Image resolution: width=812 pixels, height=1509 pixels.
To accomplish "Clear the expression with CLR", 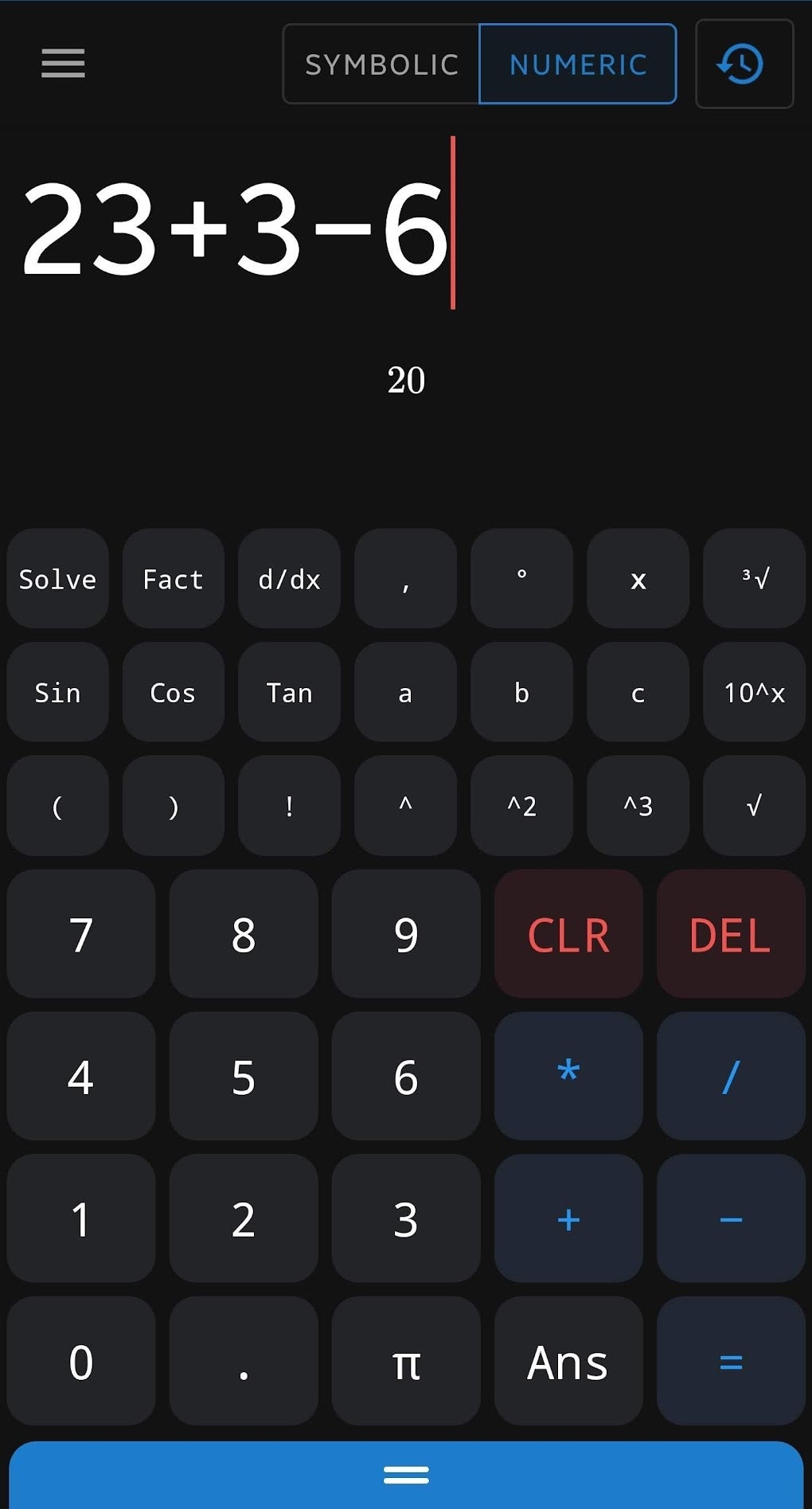I will 568,934.
